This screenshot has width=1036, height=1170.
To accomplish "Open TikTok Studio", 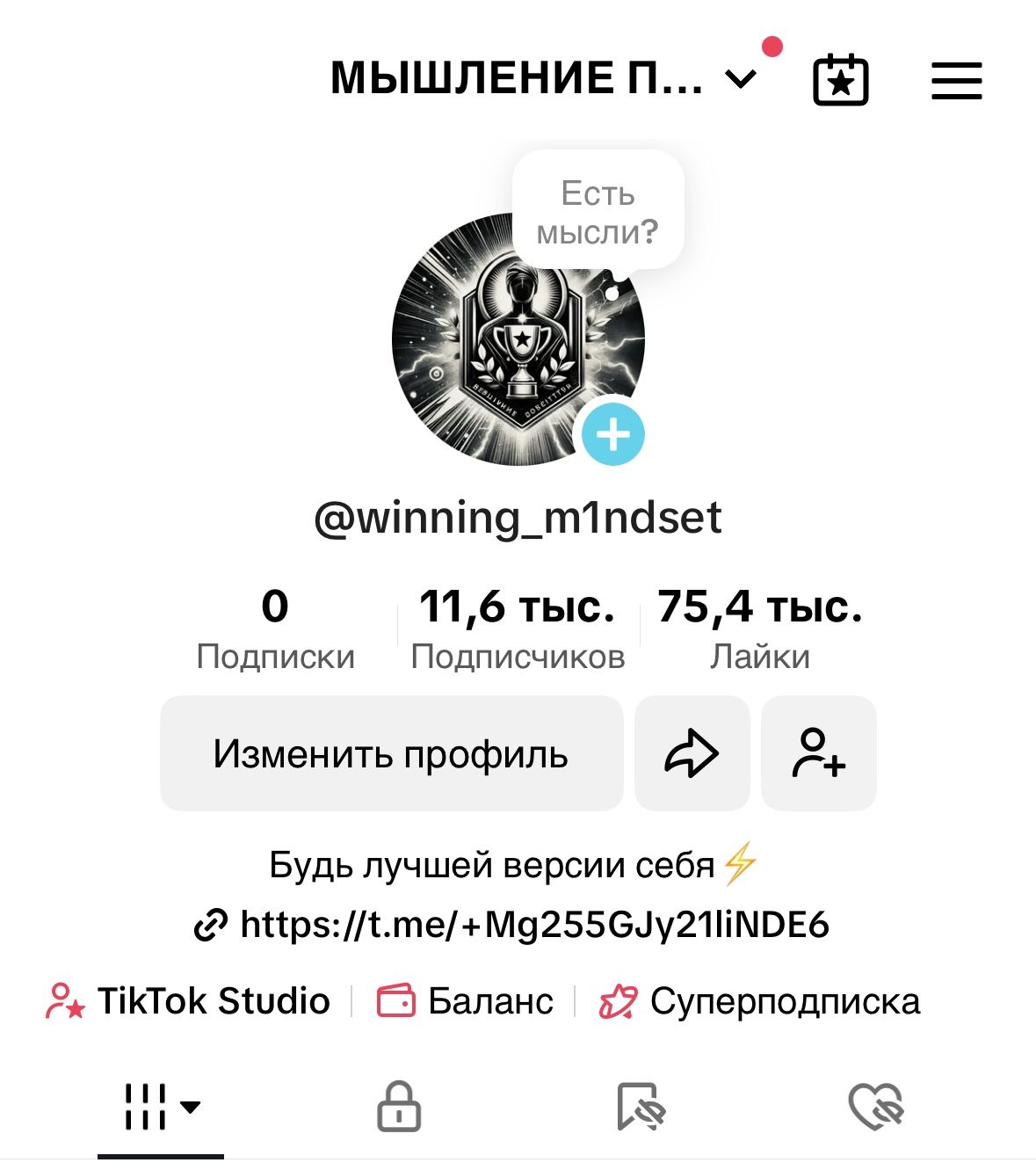I will (188, 1001).
